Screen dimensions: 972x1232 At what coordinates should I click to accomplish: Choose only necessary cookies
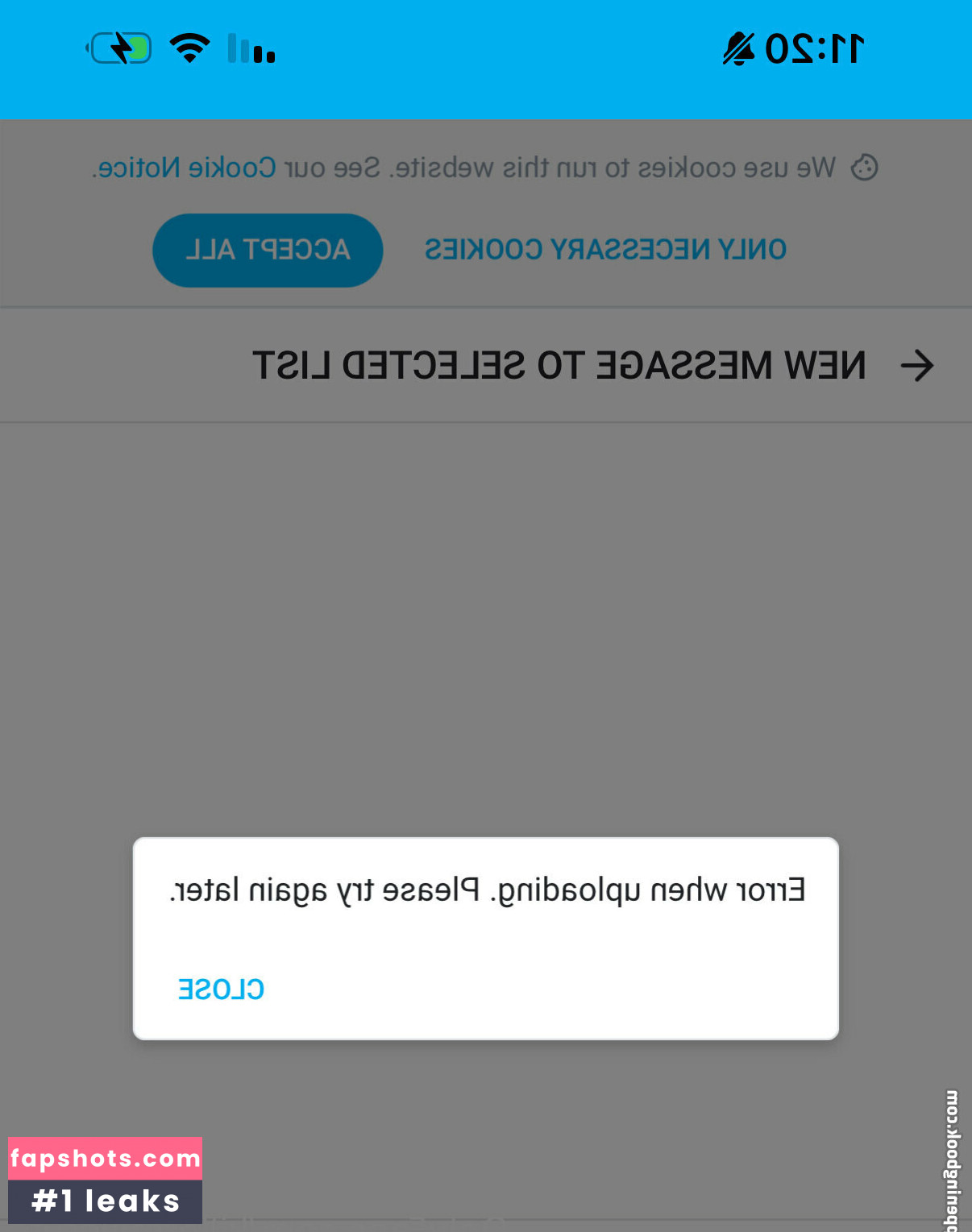[605, 250]
